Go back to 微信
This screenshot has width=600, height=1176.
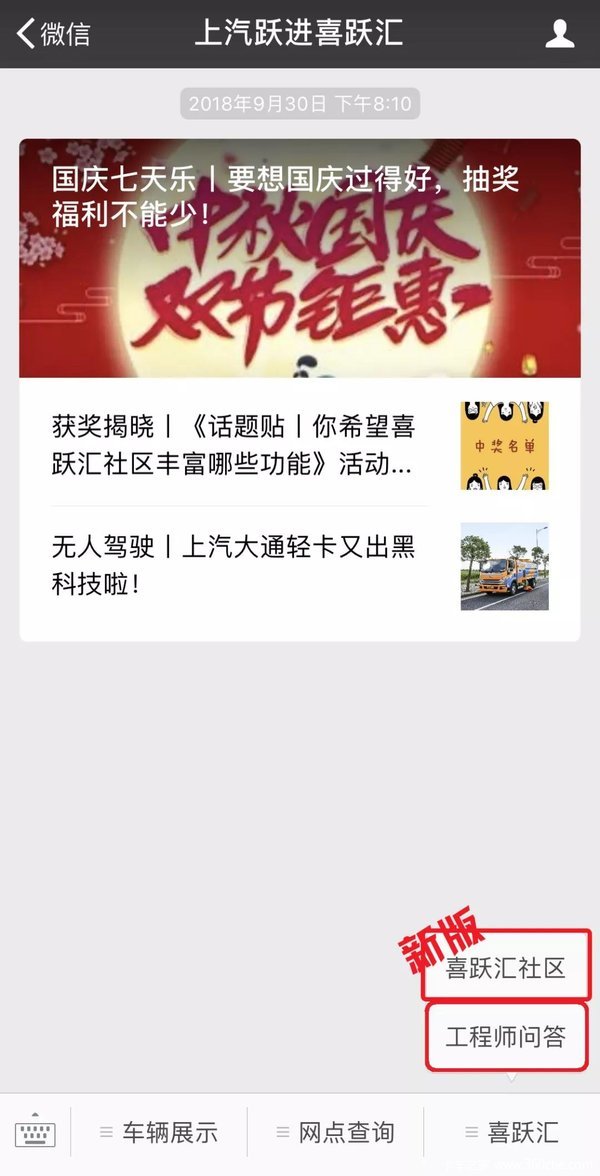(x=54, y=34)
